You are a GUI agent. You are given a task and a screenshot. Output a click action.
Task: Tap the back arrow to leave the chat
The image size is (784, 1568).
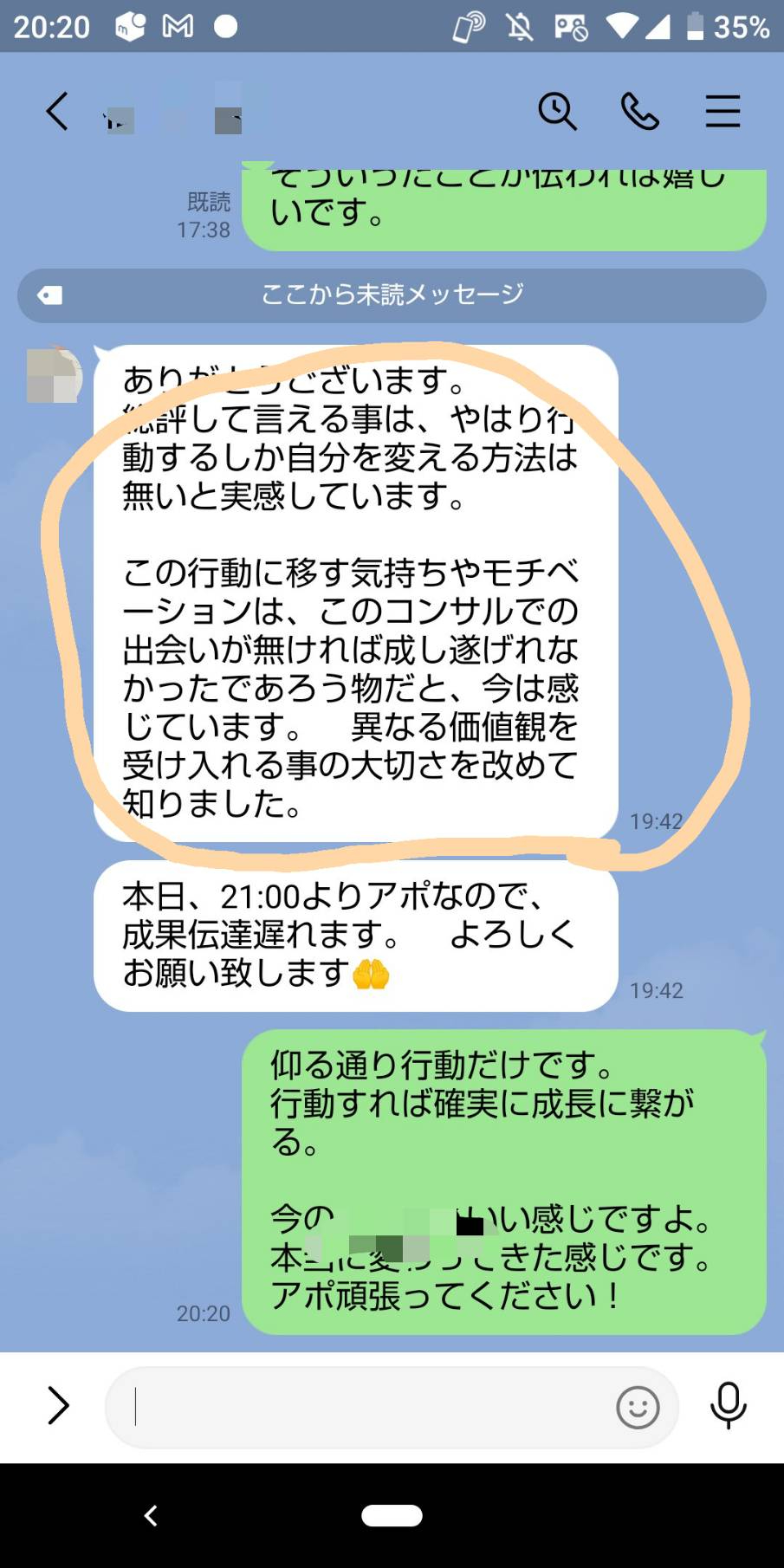coord(55,111)
